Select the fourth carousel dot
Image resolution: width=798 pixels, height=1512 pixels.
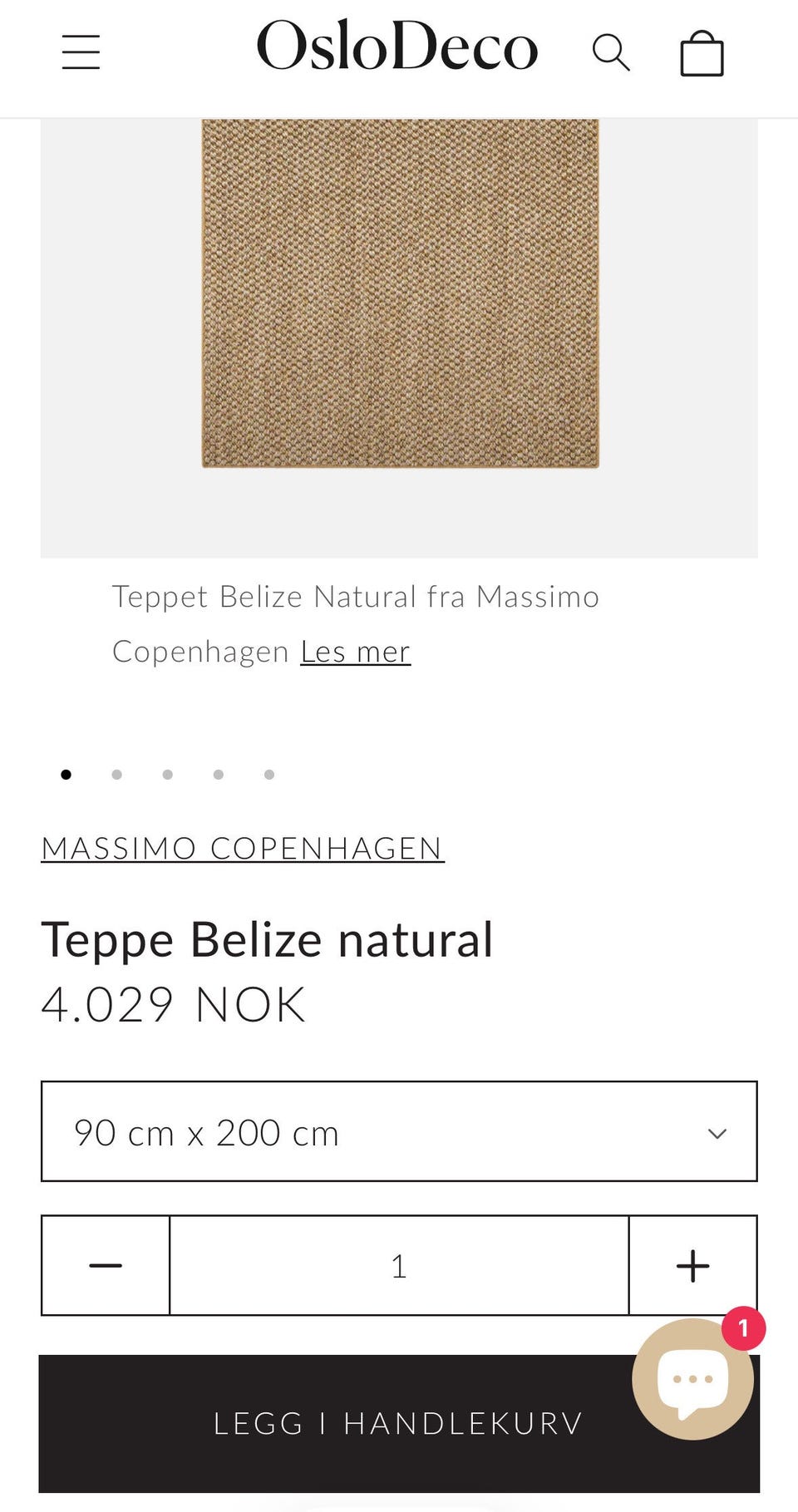tap(218, 774)
